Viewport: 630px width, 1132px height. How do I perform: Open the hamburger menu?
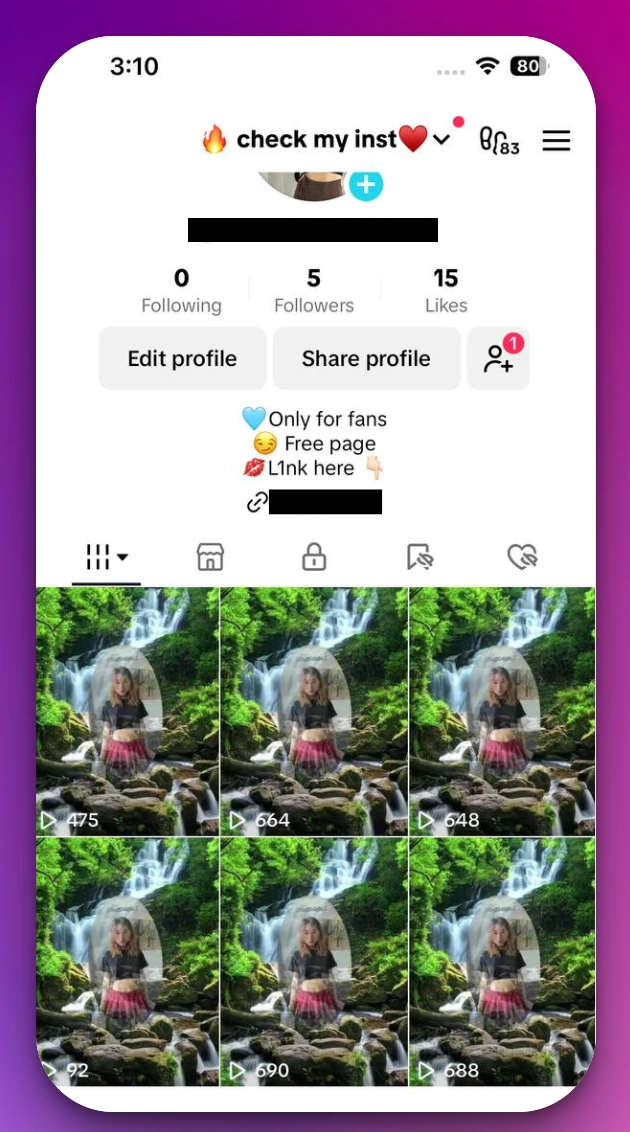click(x=556, y=141)
